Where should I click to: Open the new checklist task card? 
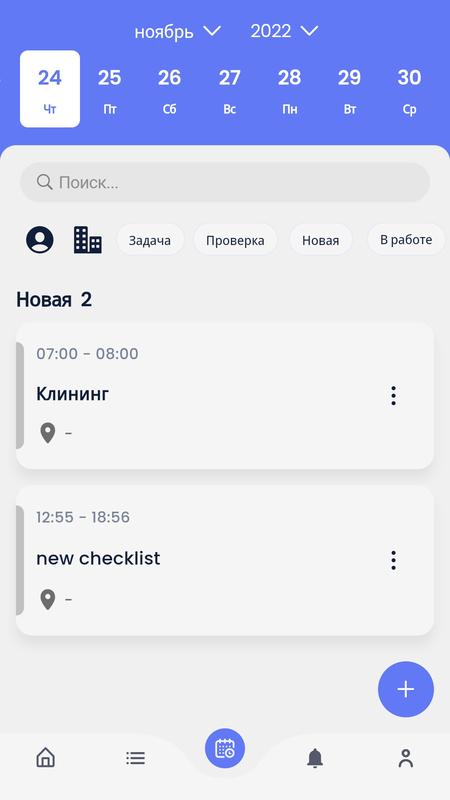tap(225, 560)
